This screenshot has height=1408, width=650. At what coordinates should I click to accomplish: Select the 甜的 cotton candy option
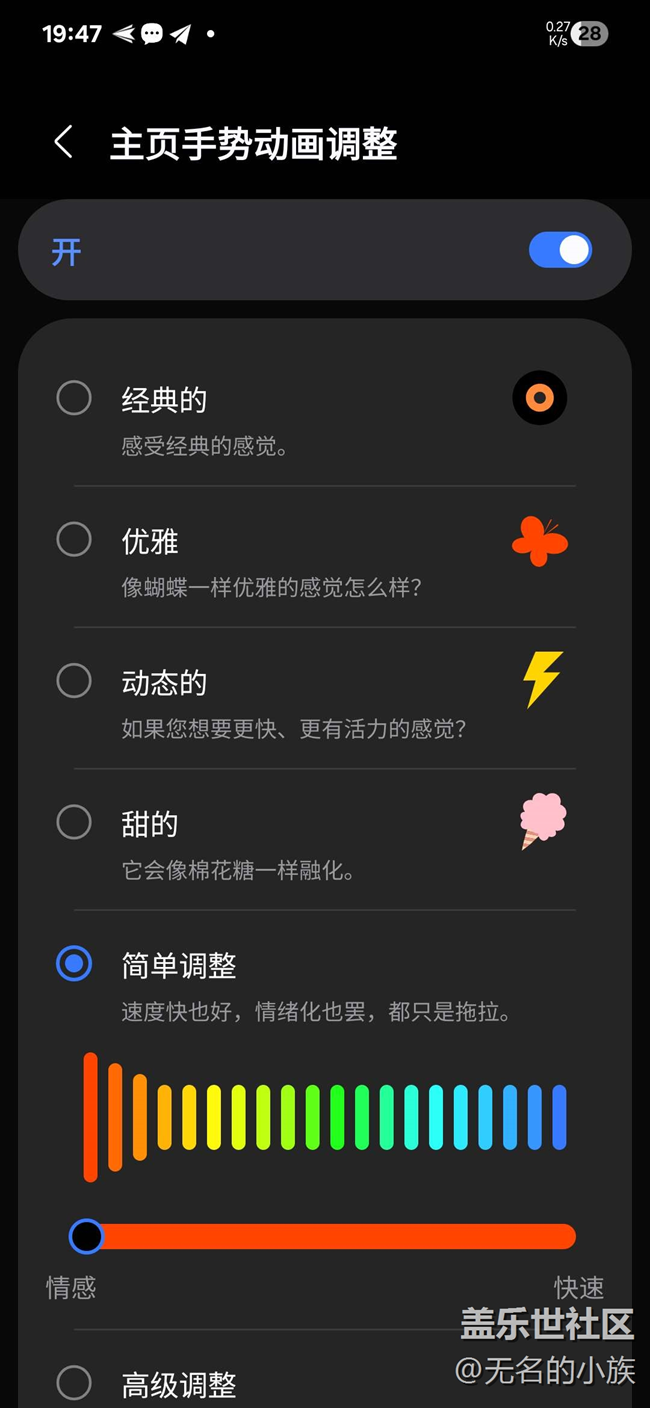pos(74,823)
